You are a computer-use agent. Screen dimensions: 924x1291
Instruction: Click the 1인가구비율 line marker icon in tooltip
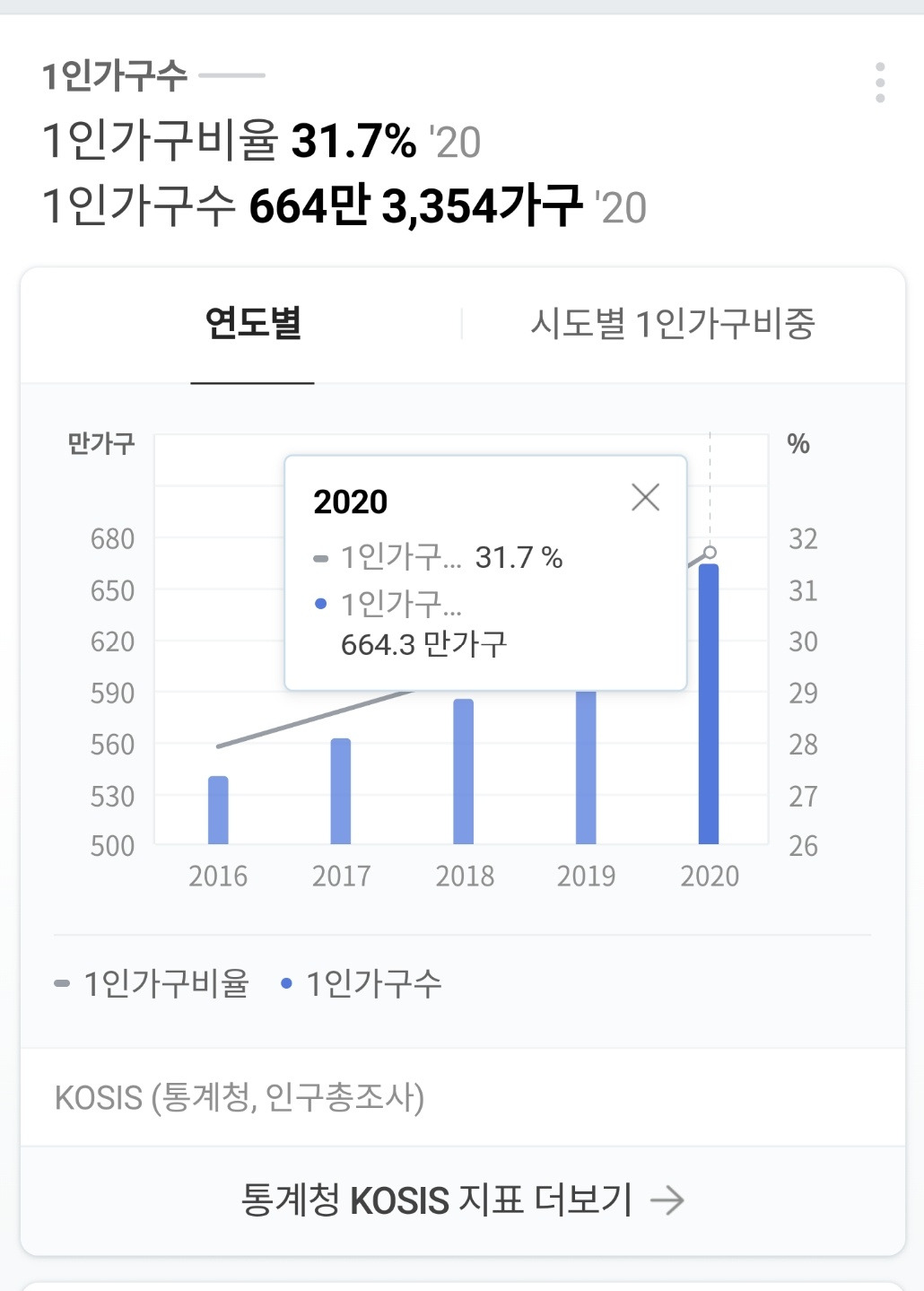(x=318, y=557)
